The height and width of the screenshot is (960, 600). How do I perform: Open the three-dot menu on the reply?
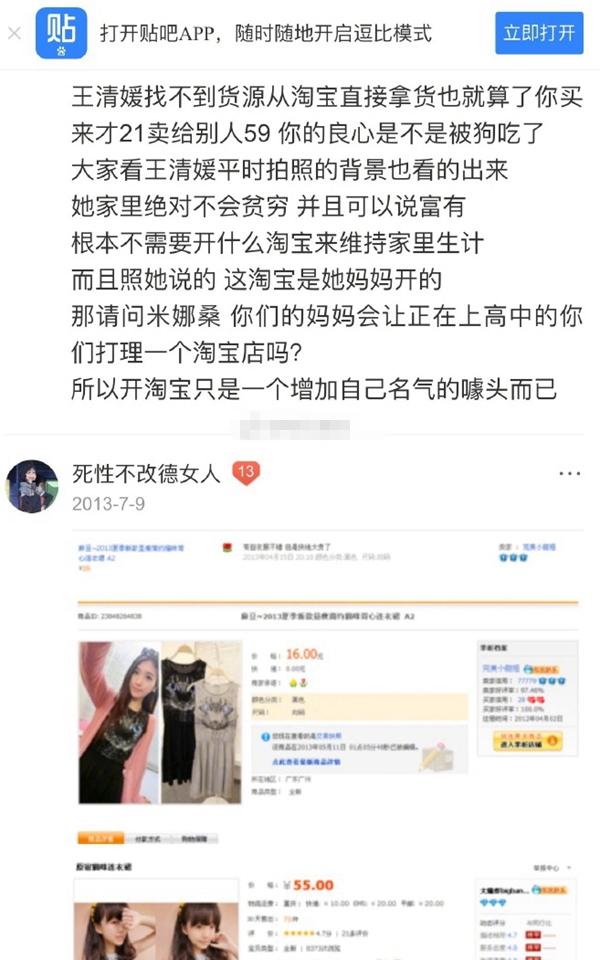click(x=569, y=473)
